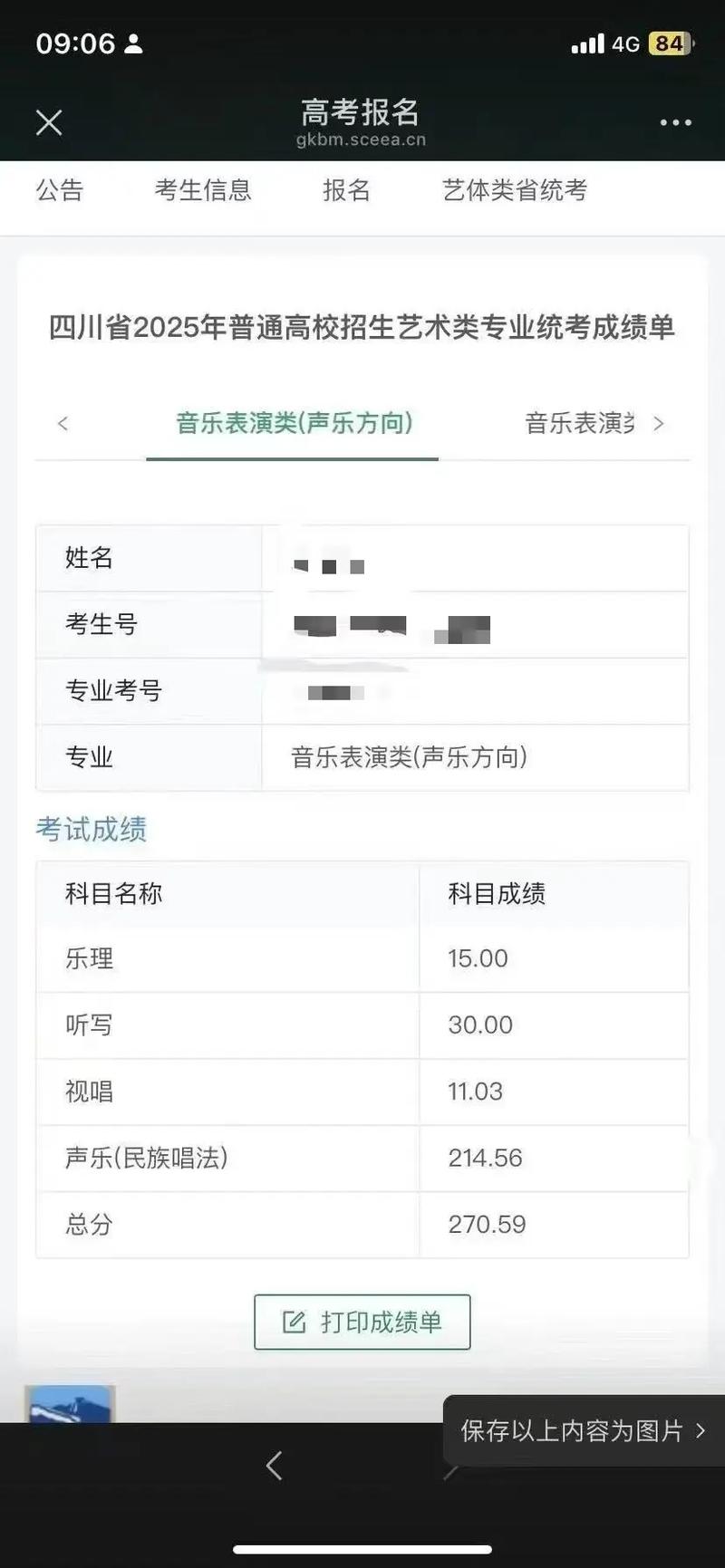Tap the 打印成绩单 button
The height and width of the screenshot is (1568, 725).
pyautogui.click(x=362, y=1322)
